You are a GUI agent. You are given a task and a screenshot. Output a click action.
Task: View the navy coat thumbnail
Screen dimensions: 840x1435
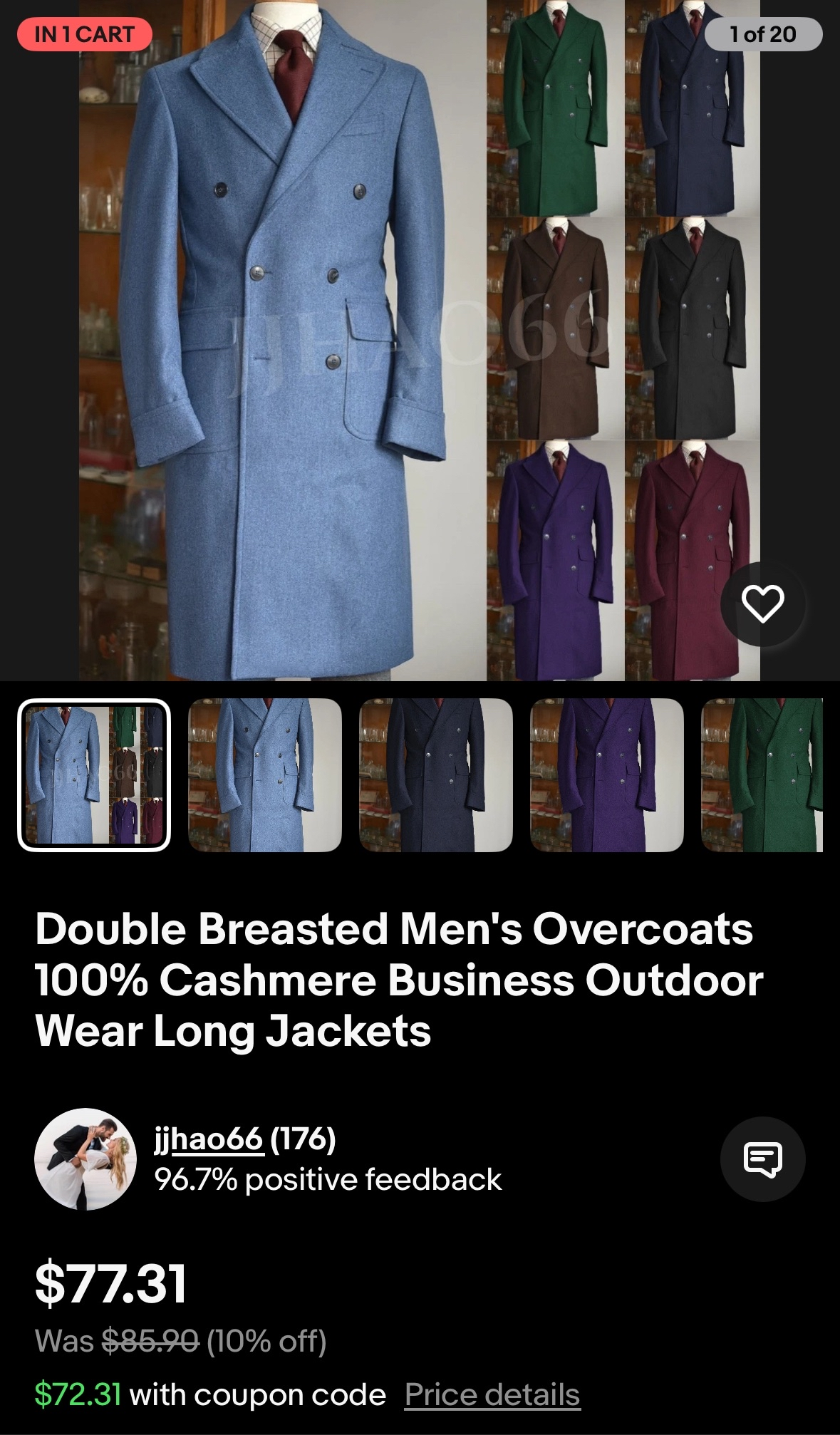click(x=436, y=775)
